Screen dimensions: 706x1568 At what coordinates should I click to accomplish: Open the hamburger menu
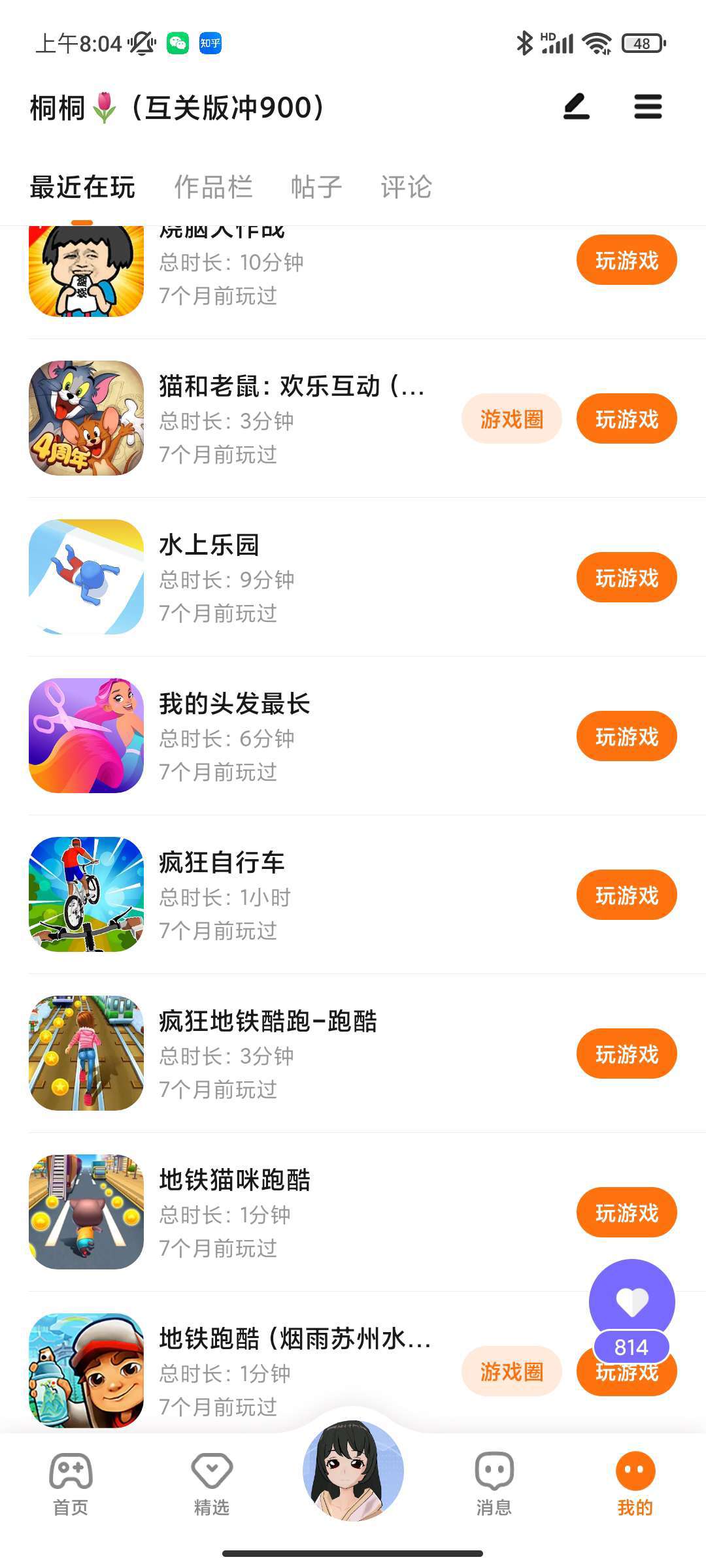pyautogui.click(x=648, y=107)
